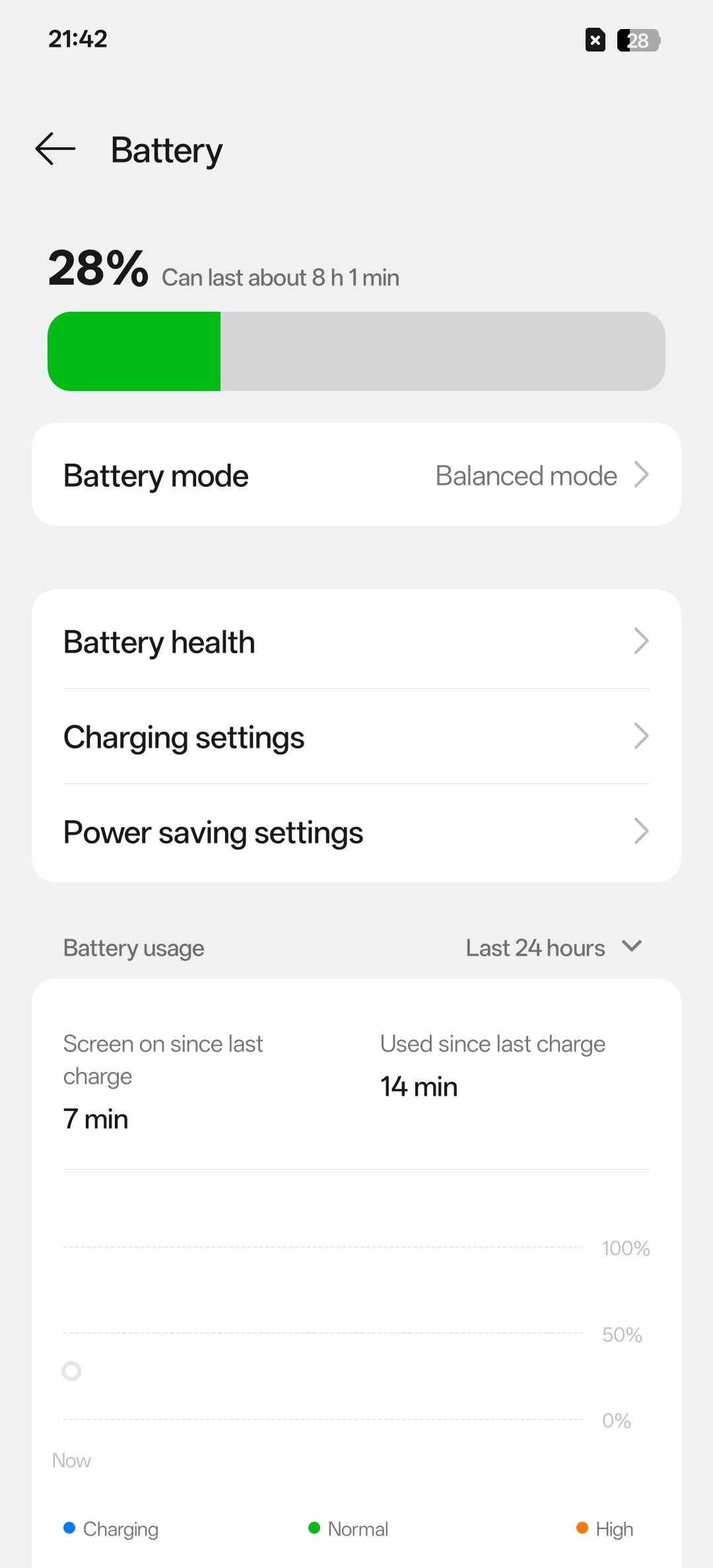713x1568 pixels.
Task: Open Power saving settings
Action: (356, 832)
